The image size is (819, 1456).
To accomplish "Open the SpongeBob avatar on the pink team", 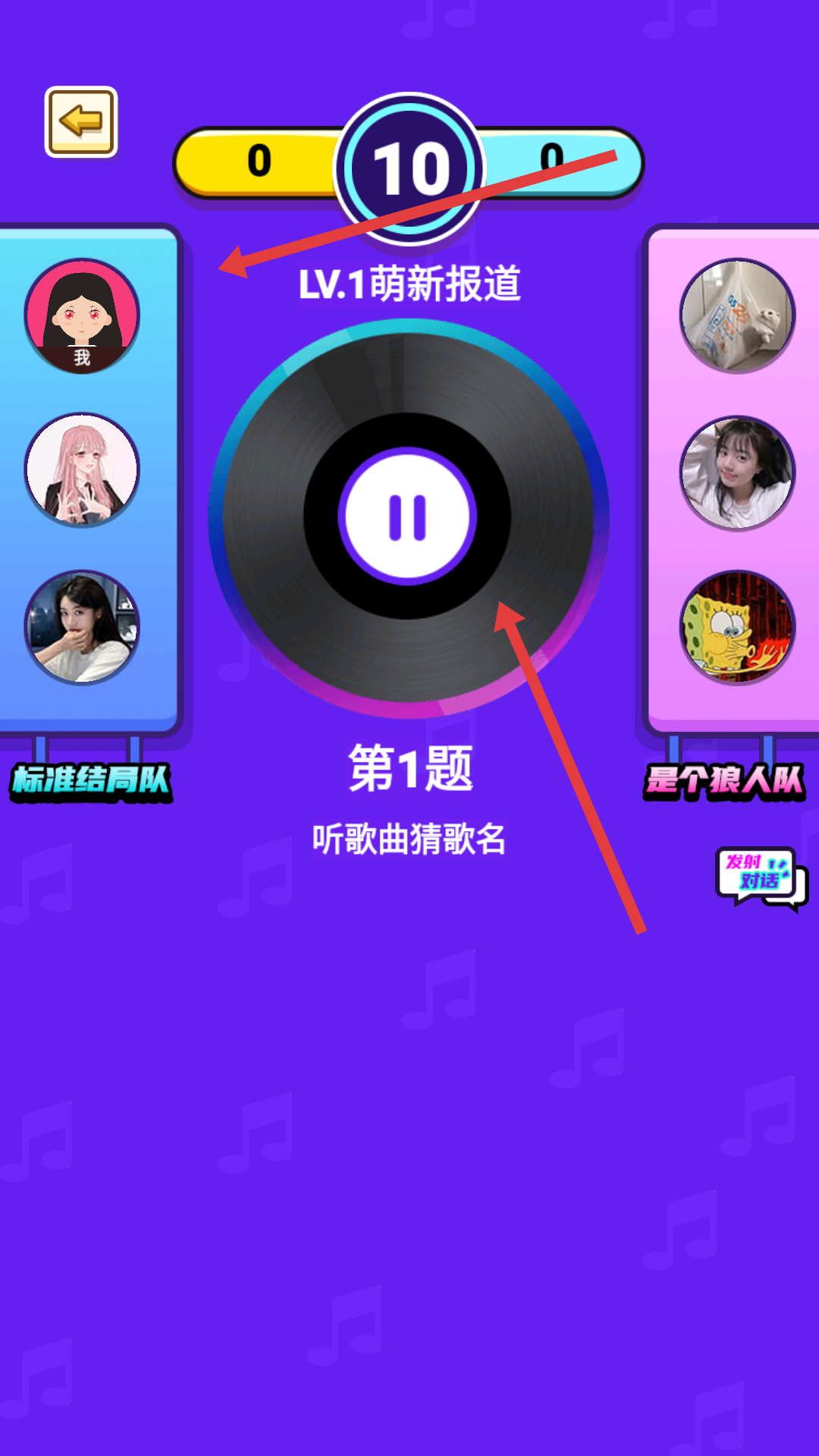I will pyautogui.click(x=737, y=627).
